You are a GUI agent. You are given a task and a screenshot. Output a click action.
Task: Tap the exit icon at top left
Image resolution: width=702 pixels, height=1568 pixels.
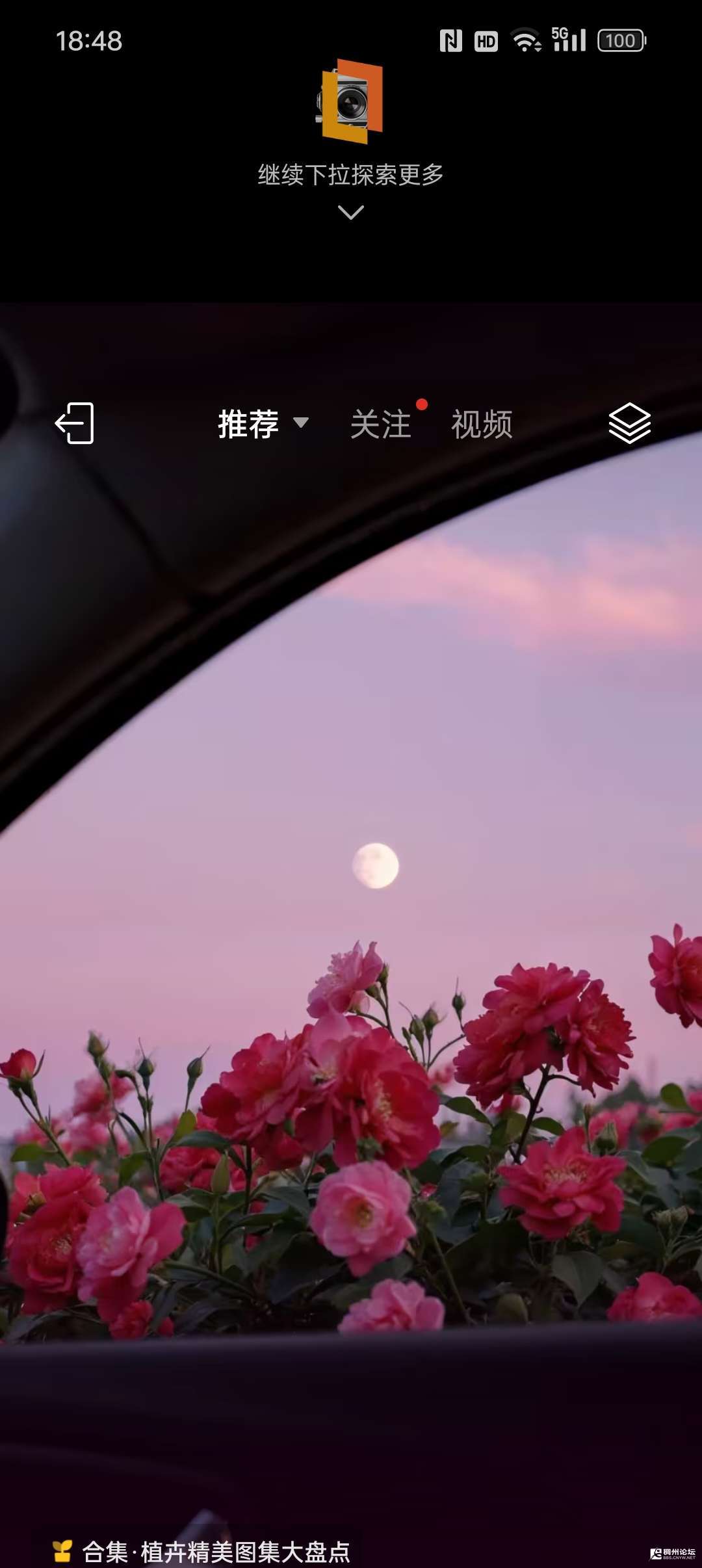(75, 423)
